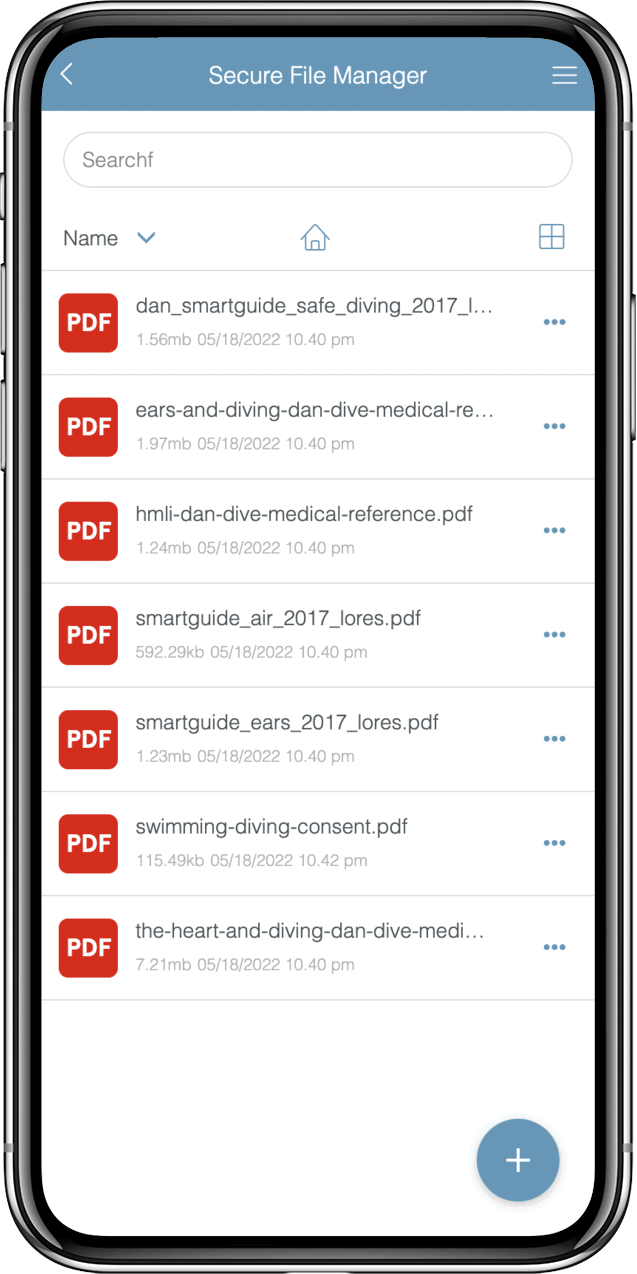Open the-heart-and-diving-dan-dive PDF
This screenshot has width=637, height=1274.
318,947
